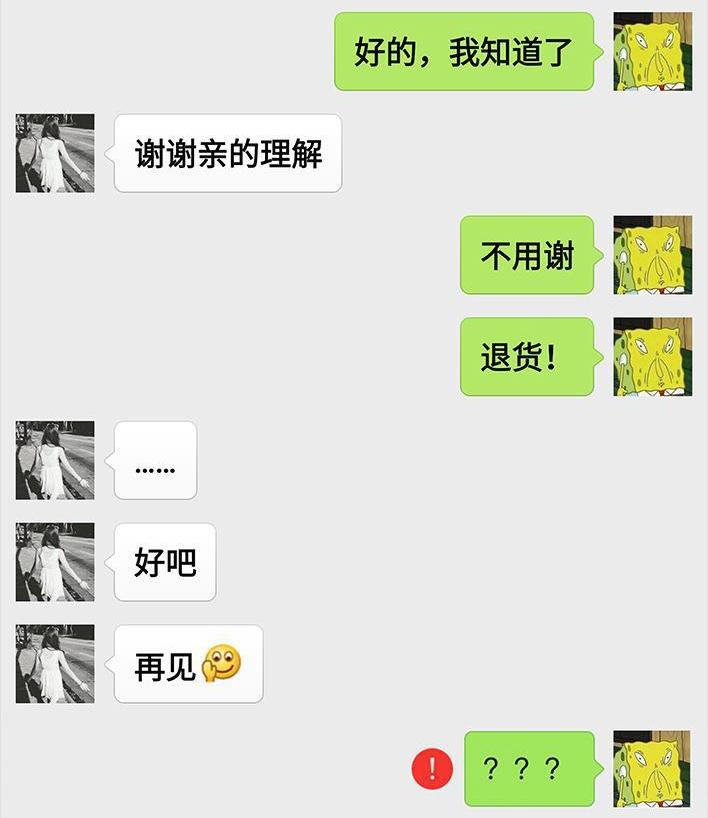Screen dimensions: 708x818
Task: Open my avatar beside 退货！ message
Action: (x=652, y=356)
